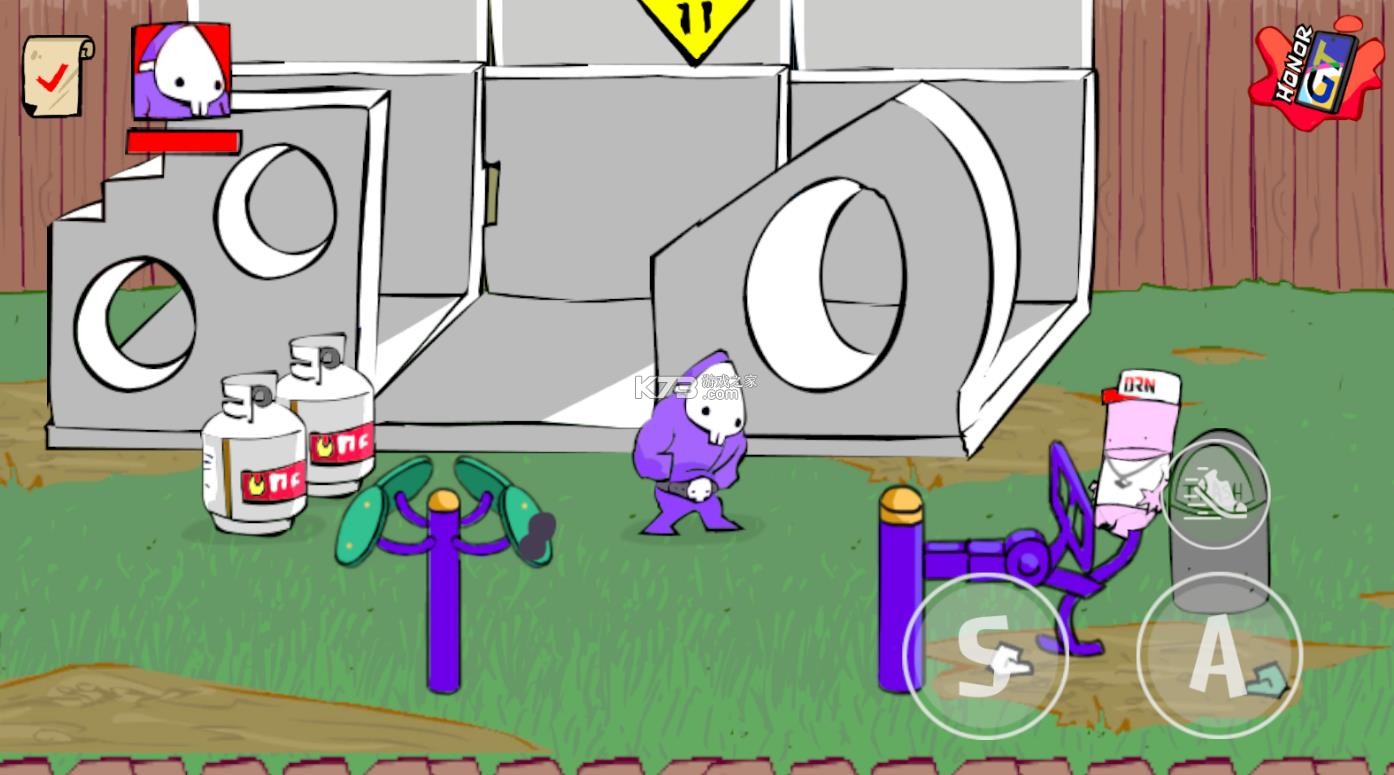Open the task scroll with checkmark
The height and width of the screenshot is (775, 1394).
click(x=56, y=75)
